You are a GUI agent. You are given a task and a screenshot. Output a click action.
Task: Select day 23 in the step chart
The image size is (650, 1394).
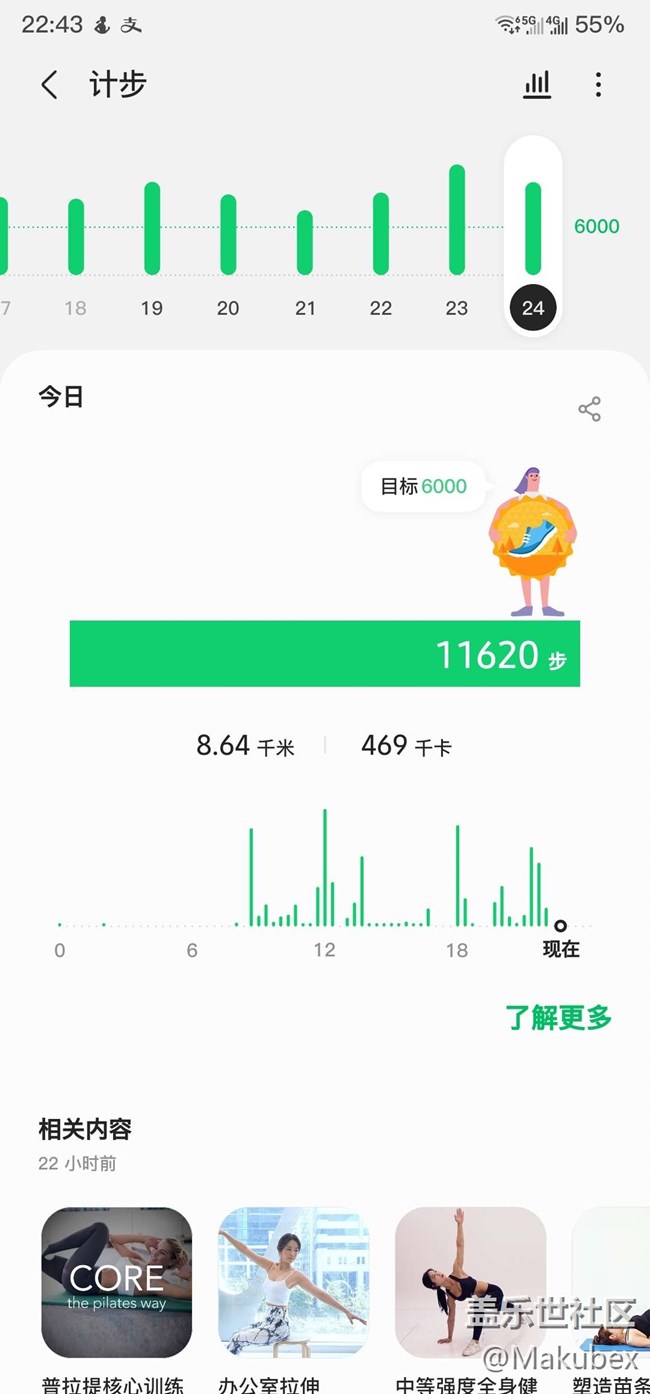pyautogui.click(x=457, y=240)
